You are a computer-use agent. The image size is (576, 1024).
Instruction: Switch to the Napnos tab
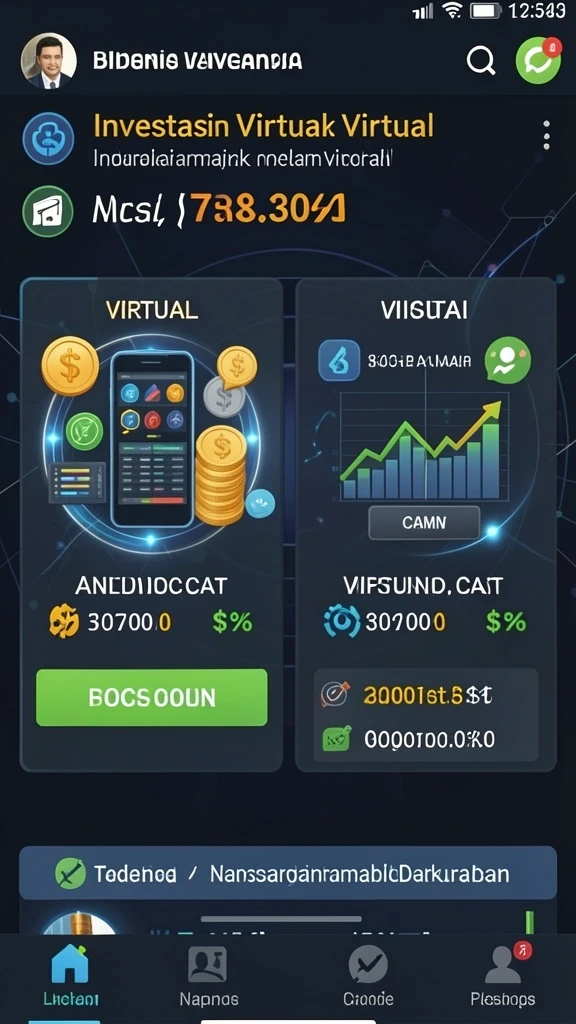(x=208, y=976)
